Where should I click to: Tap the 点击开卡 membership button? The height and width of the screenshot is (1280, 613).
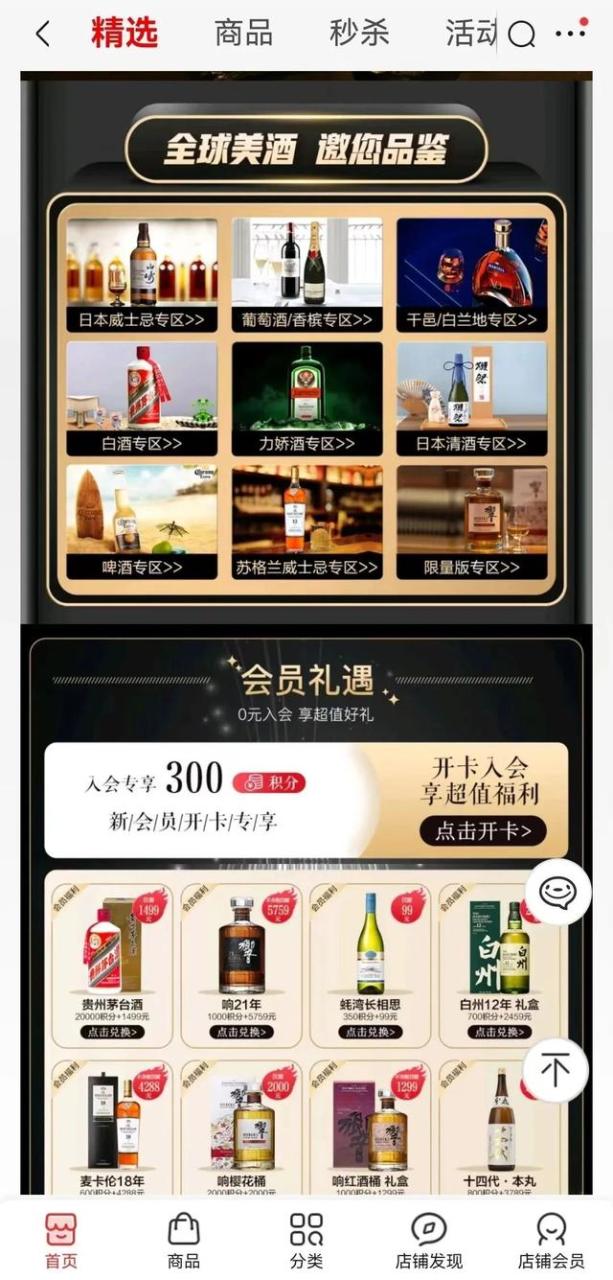tap(483, 830)
